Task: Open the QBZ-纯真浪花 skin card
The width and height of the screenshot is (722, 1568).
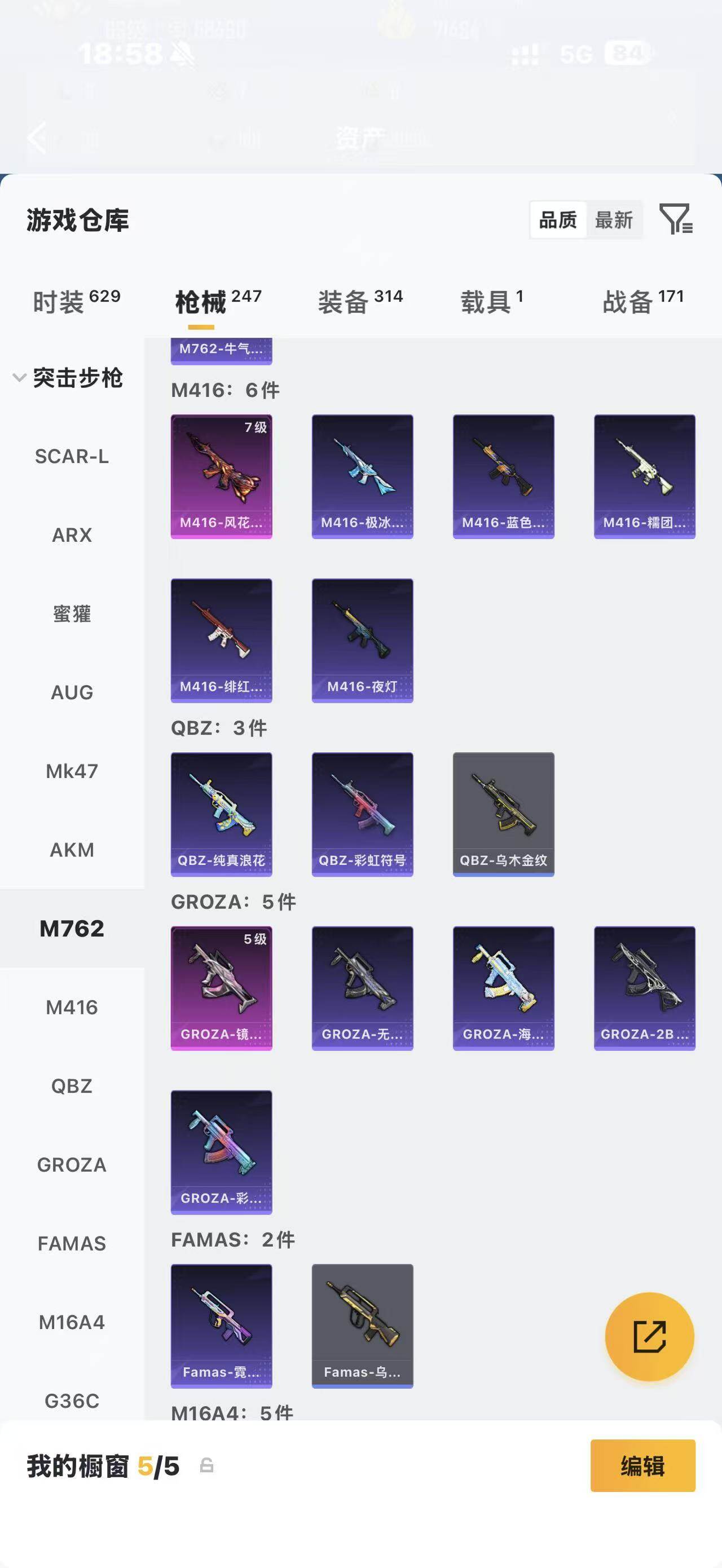Action: (x=222, y=814)
